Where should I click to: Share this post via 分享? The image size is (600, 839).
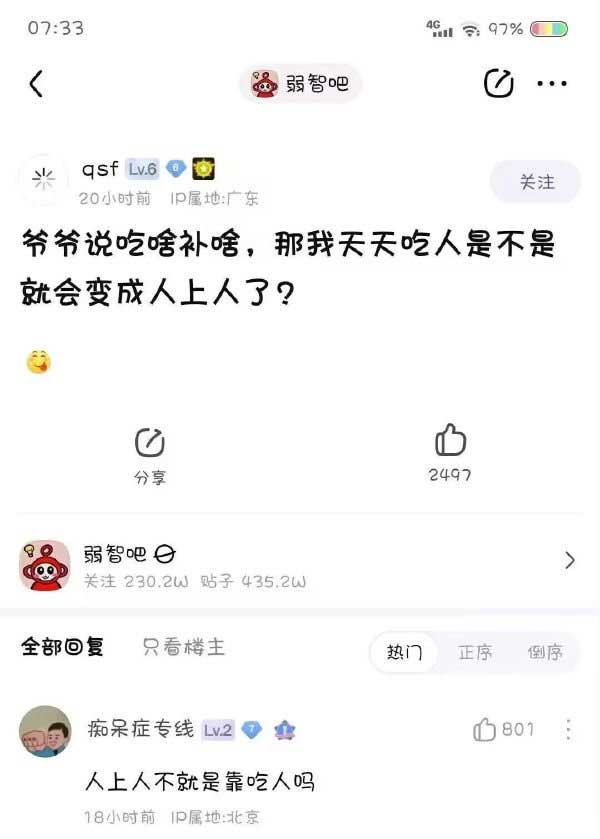[150, 454]
